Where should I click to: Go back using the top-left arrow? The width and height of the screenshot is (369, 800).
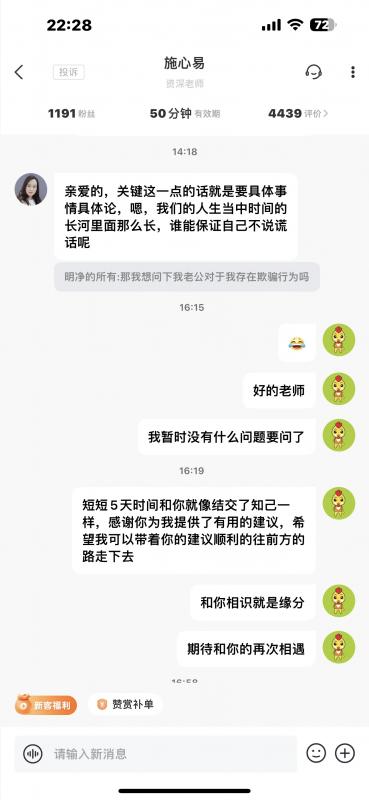click(x=19, y=72)
